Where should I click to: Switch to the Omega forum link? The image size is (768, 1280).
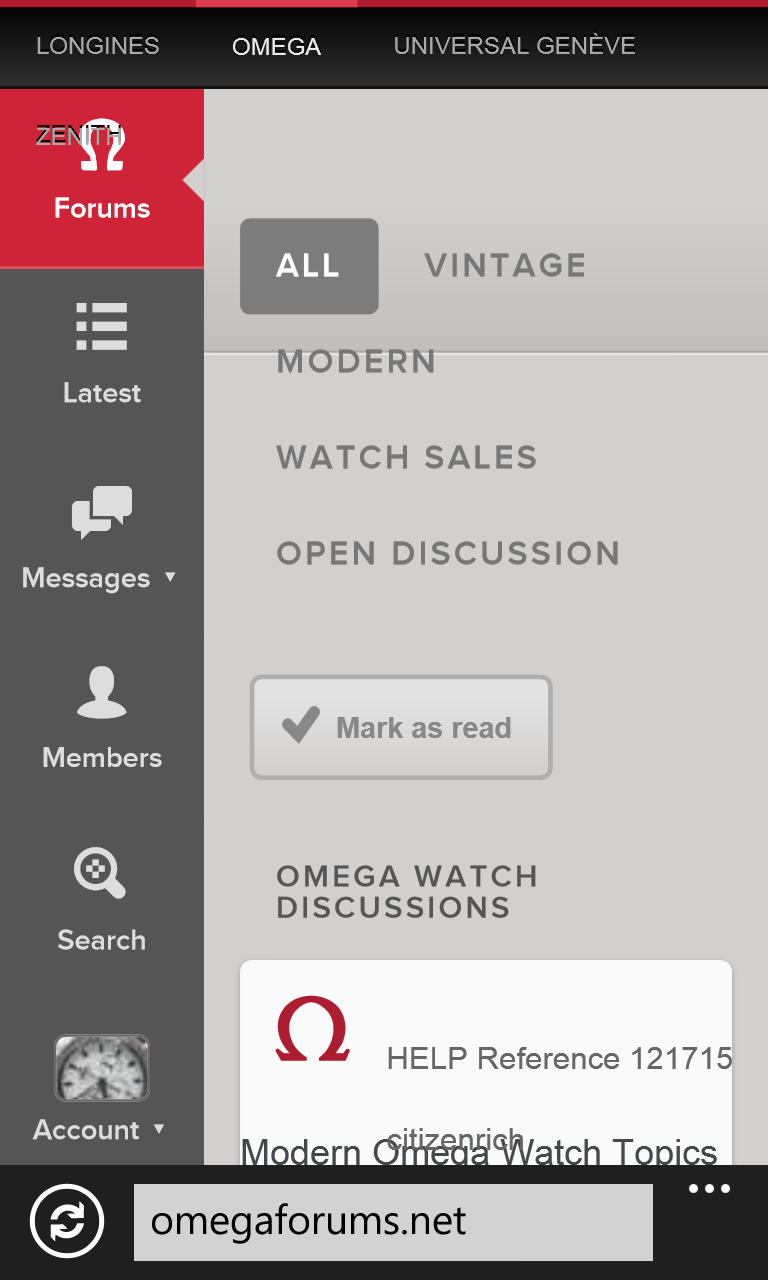click(x=276, y=46)
